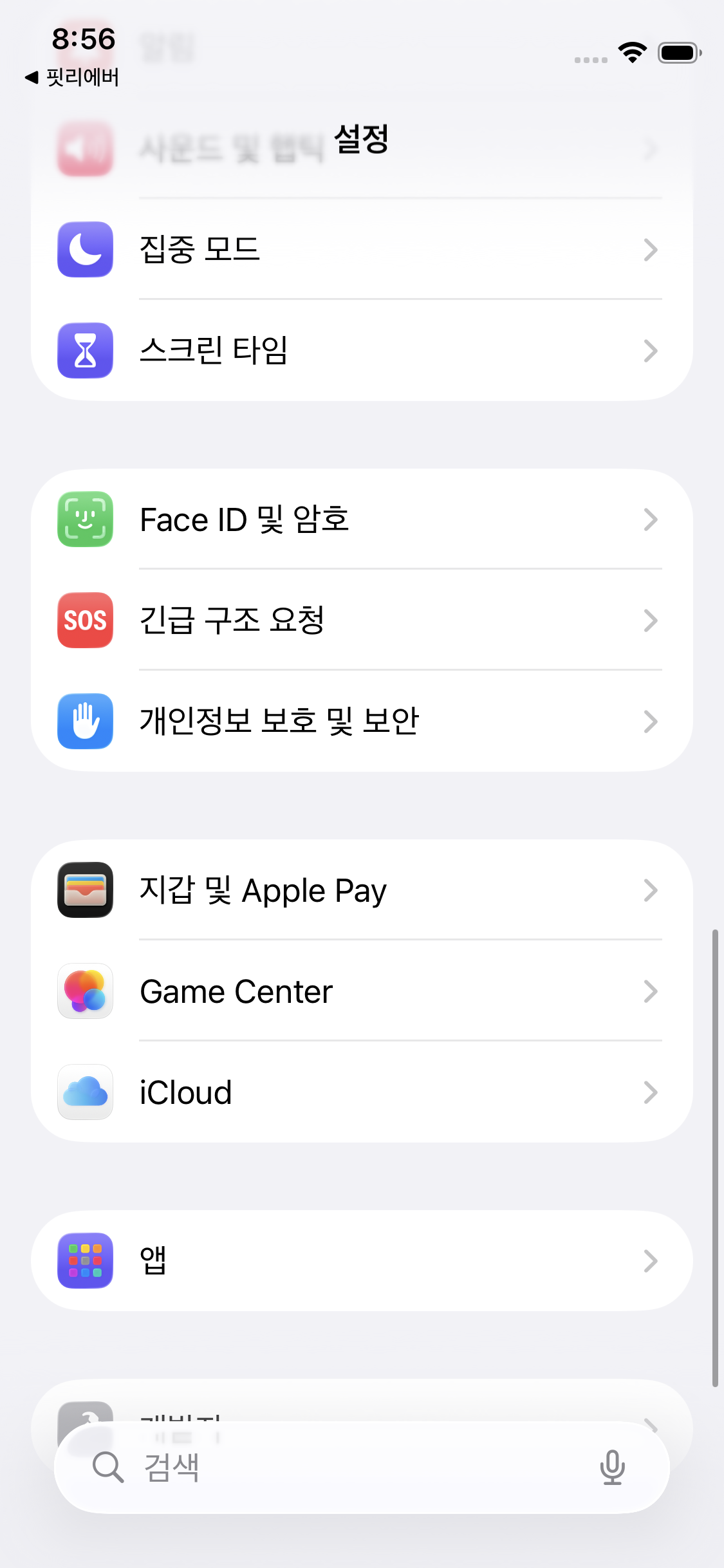Open Wallet via the wallet icon
Screen dimensions: 724x1568
[85, 890]
